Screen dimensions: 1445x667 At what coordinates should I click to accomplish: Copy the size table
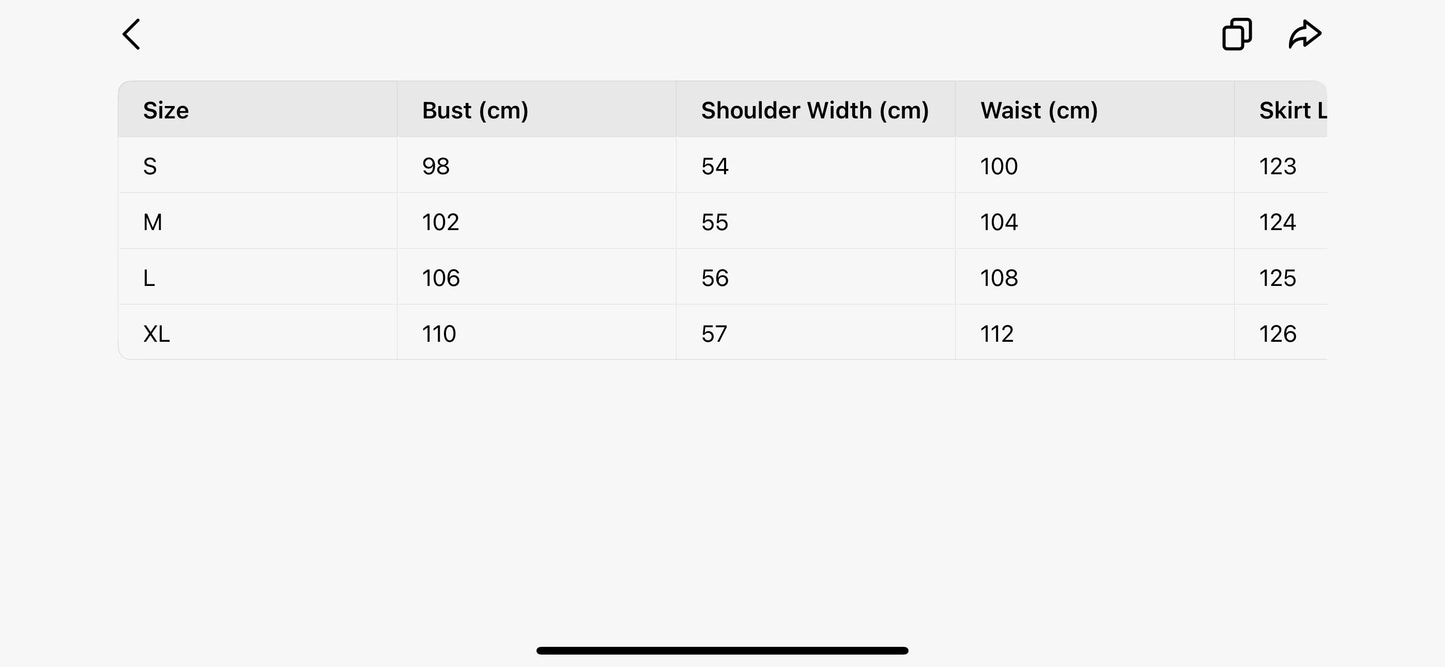1237,34
